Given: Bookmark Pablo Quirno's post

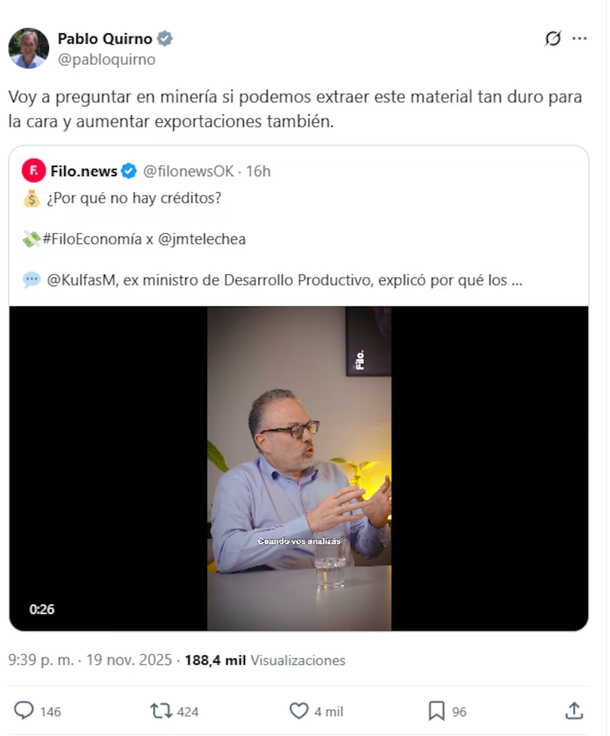Looking at the screenshot, I should point(437,711).
